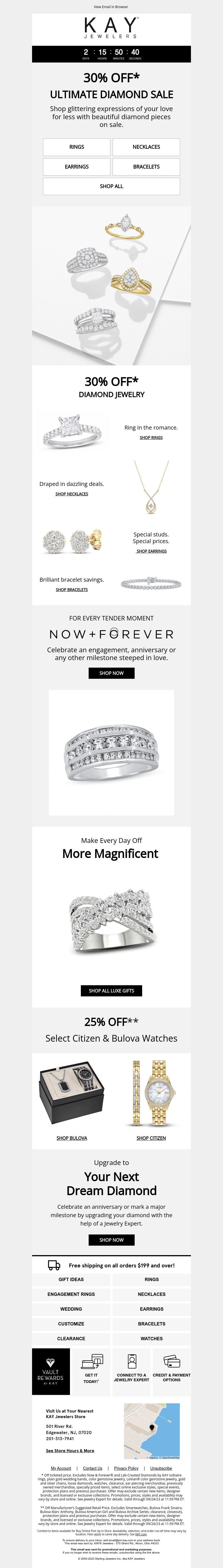This screenshot has height=1568, width=223.
Task: Select the NECKLACES category button
Action: (x=146, y=147)
